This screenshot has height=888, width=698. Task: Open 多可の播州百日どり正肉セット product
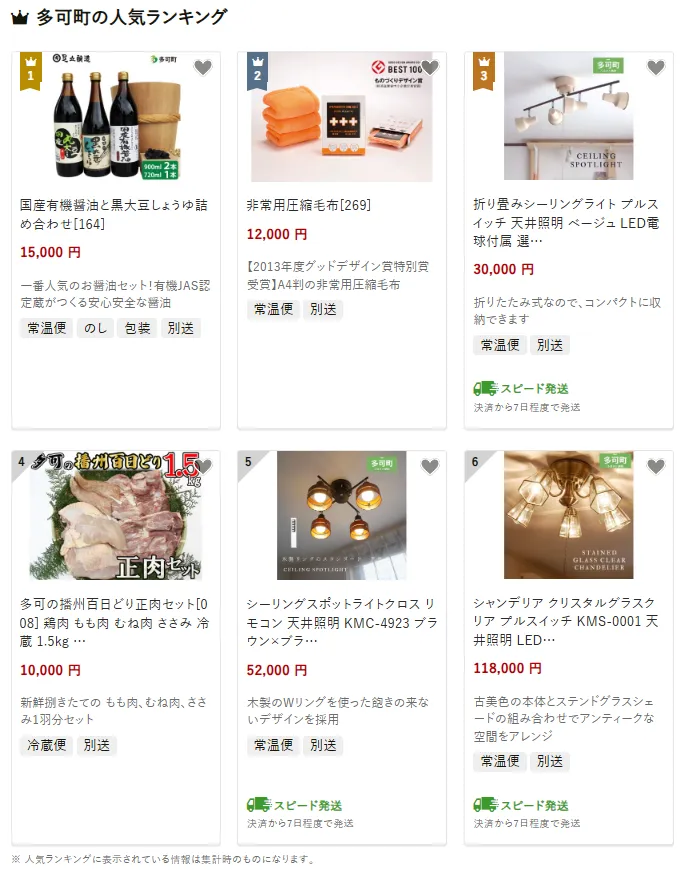[x=114, y=620]
